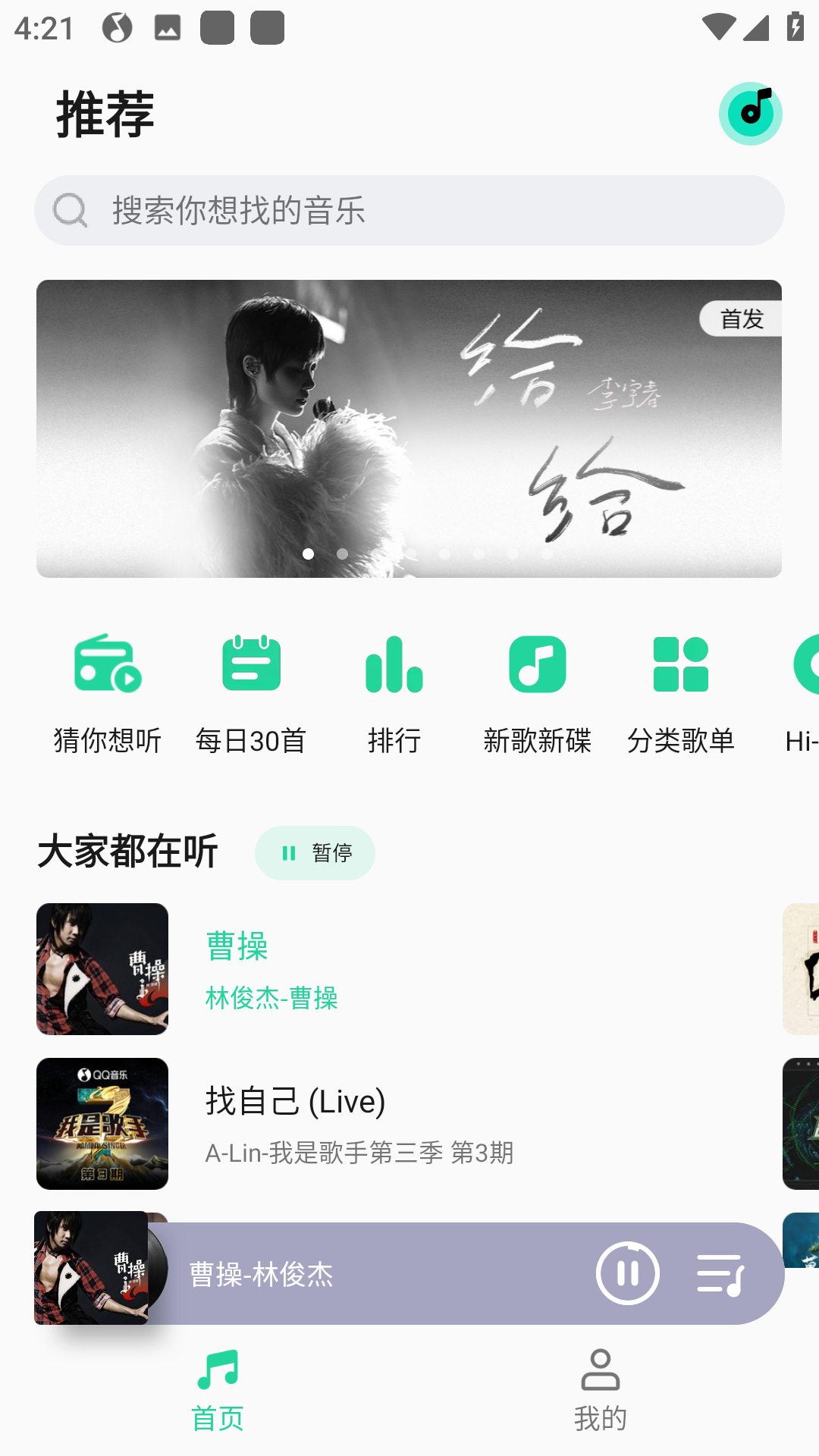Viewport: 819px width, 1456px height.
Task: Open the music identify icon at top right
Action: pyautogui.click(x=750, y=114)
